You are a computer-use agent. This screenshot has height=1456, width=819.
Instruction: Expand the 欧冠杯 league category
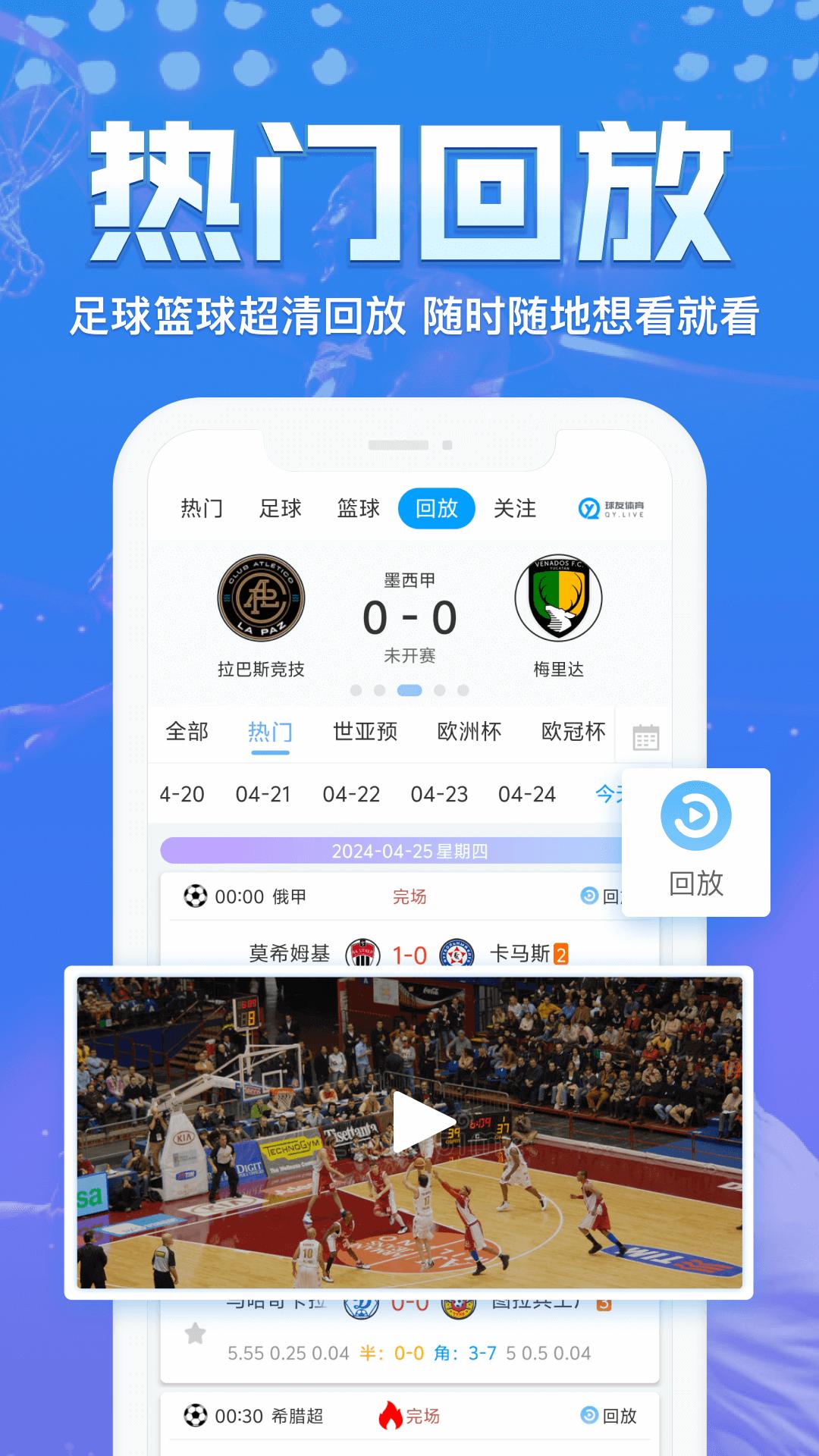pyautogui.click(x=572, y=732)
